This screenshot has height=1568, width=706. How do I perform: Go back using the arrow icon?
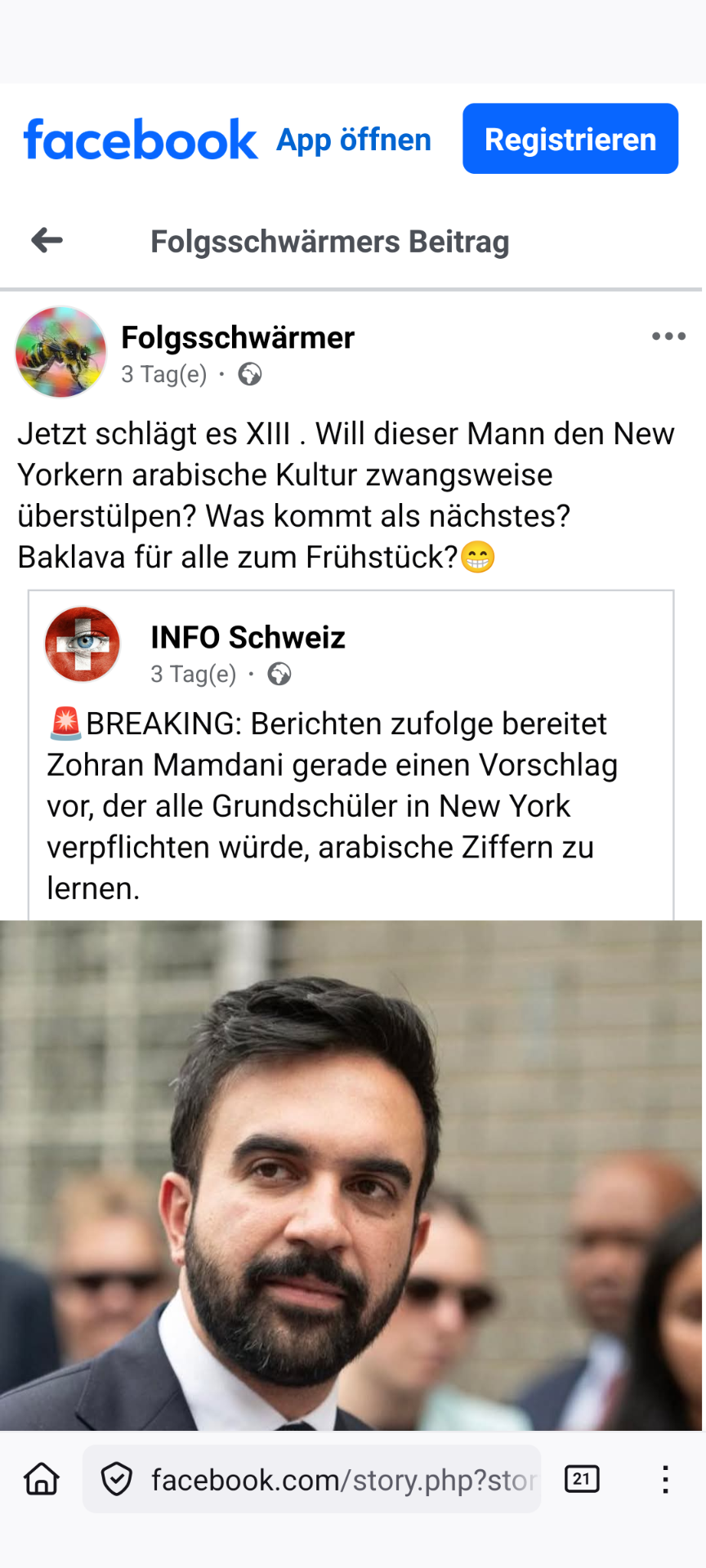[x=47, y=241]
